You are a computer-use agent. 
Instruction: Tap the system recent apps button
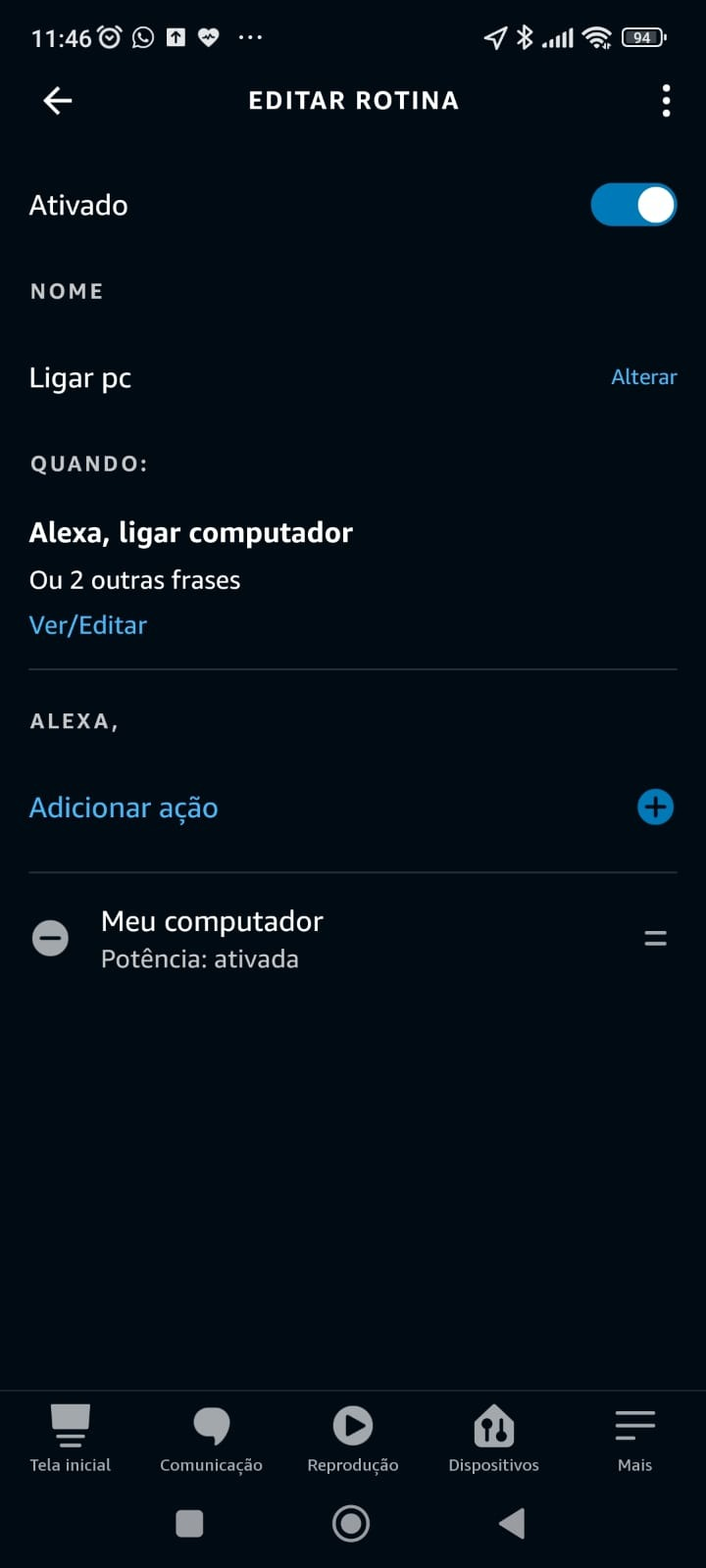click(x=189, y=1524)
